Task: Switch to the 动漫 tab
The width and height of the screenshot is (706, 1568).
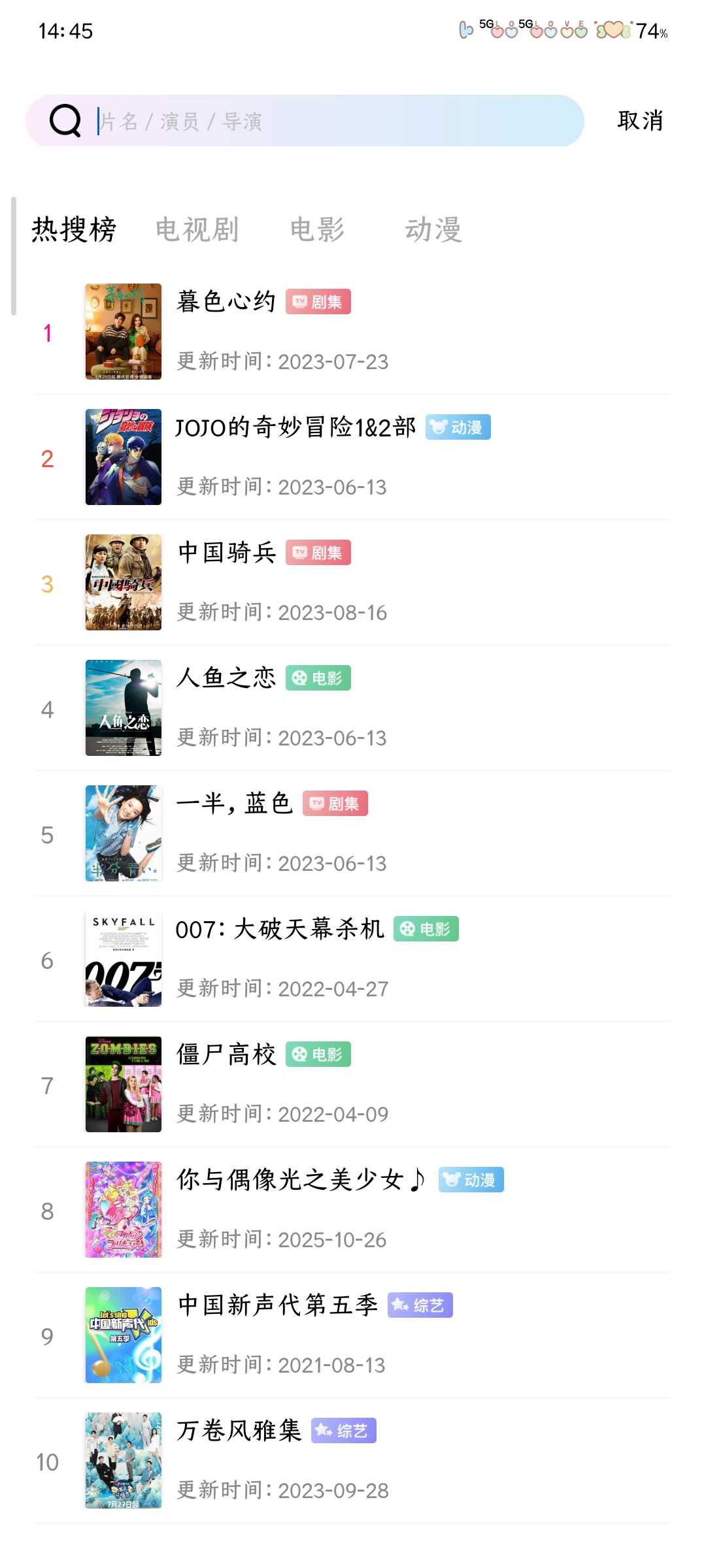Action: (x=433, y=230)
